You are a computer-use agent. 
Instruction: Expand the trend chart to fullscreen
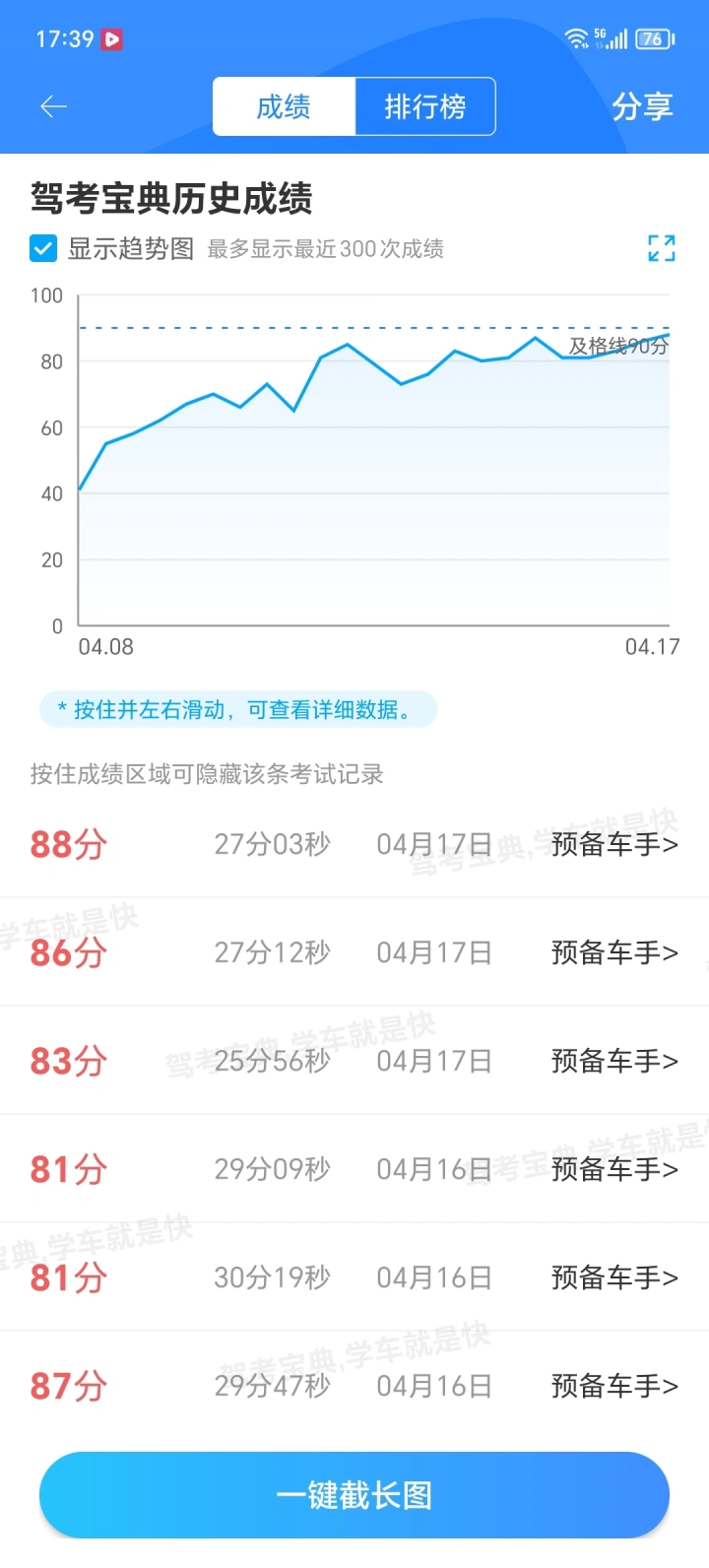[x=662, y=248]
